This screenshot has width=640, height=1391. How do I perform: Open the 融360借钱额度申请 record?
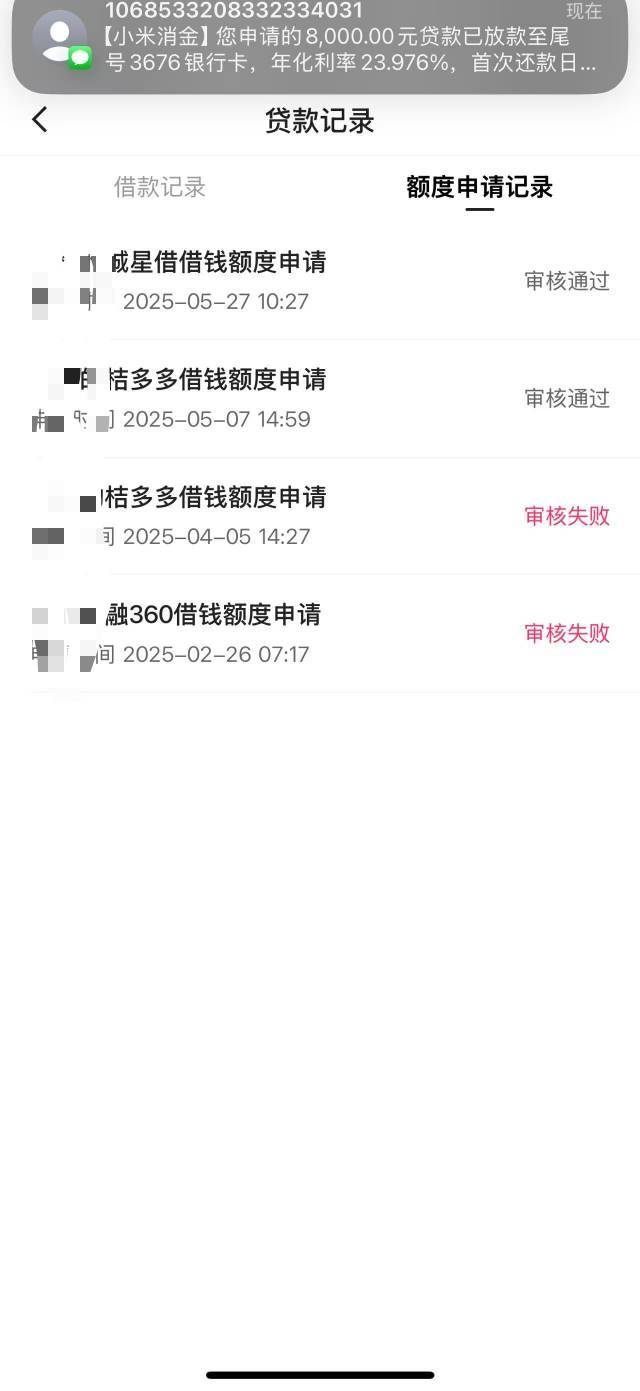320,633
